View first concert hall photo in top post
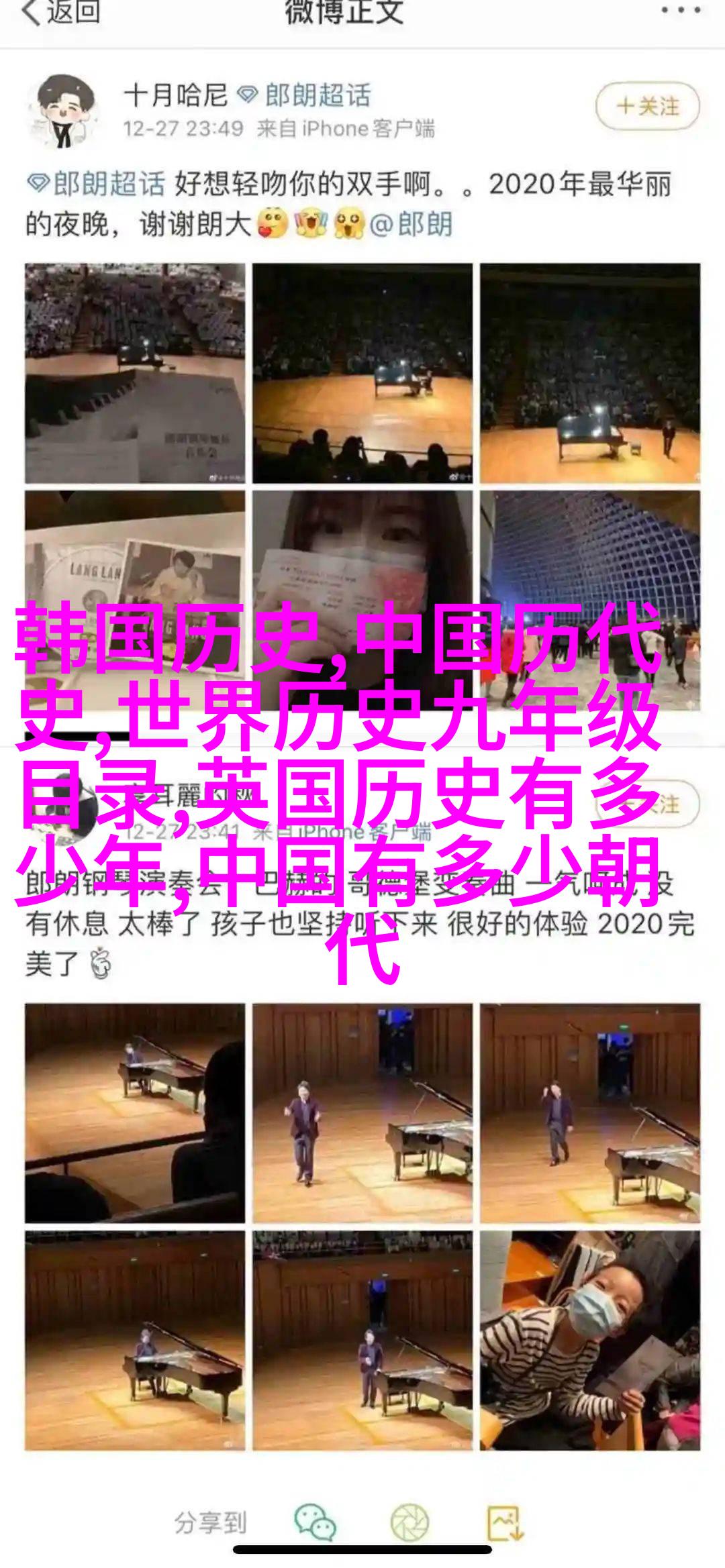The height and width of the screenshot is (1568, 725). (135, 373)
